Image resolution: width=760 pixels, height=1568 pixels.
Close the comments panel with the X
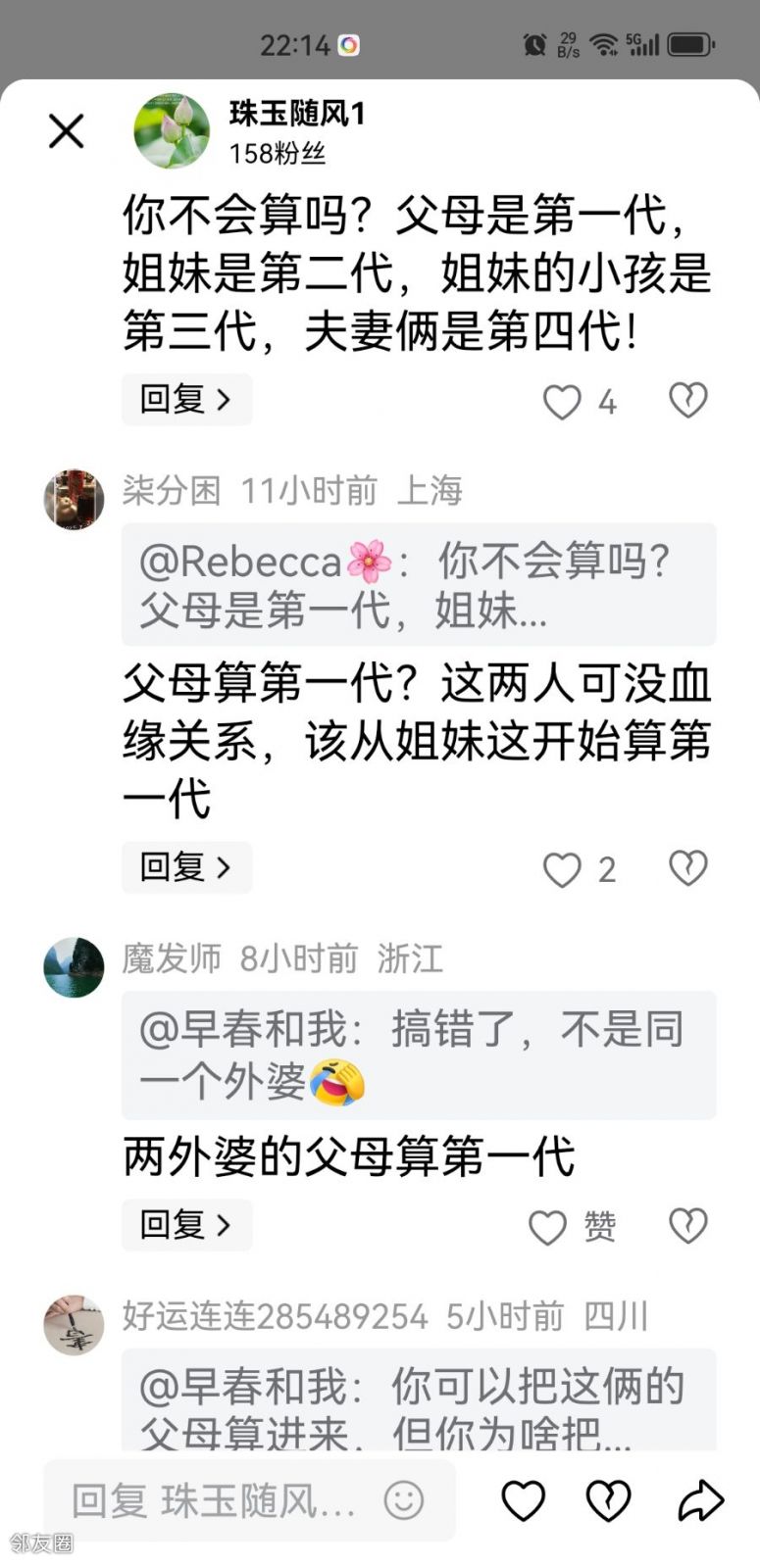66,130
